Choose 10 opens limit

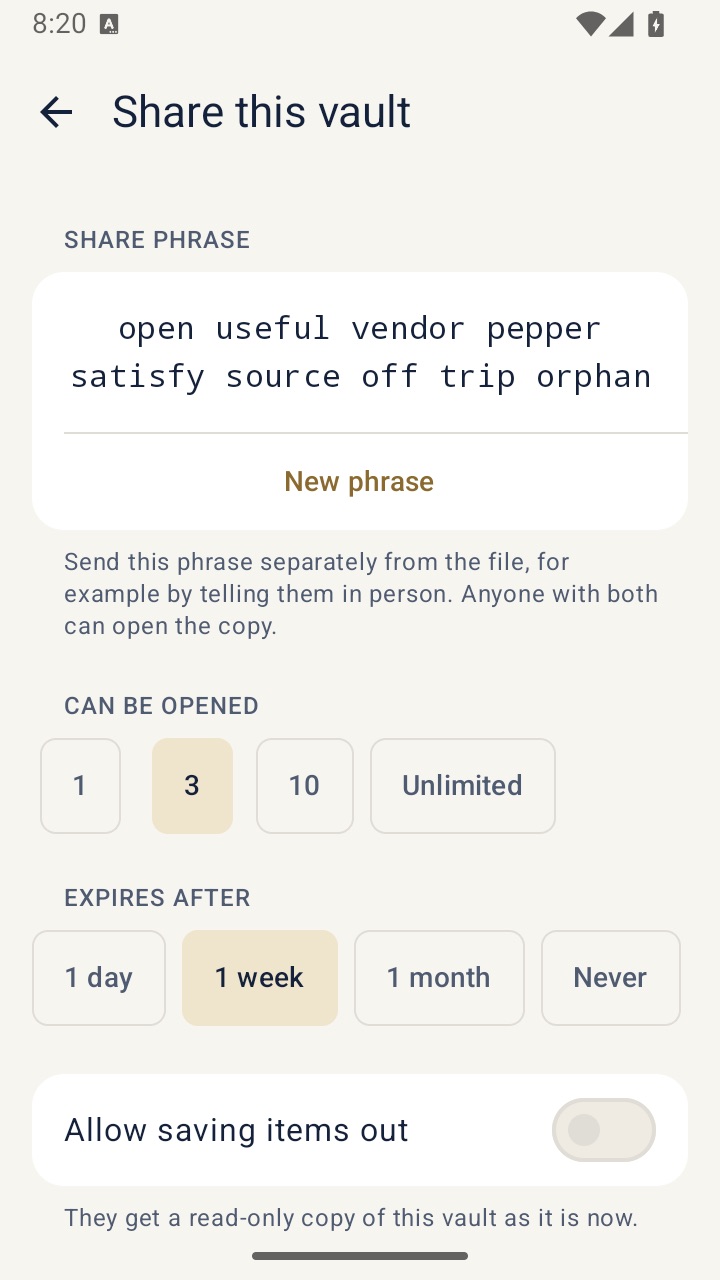pos(304,786)
